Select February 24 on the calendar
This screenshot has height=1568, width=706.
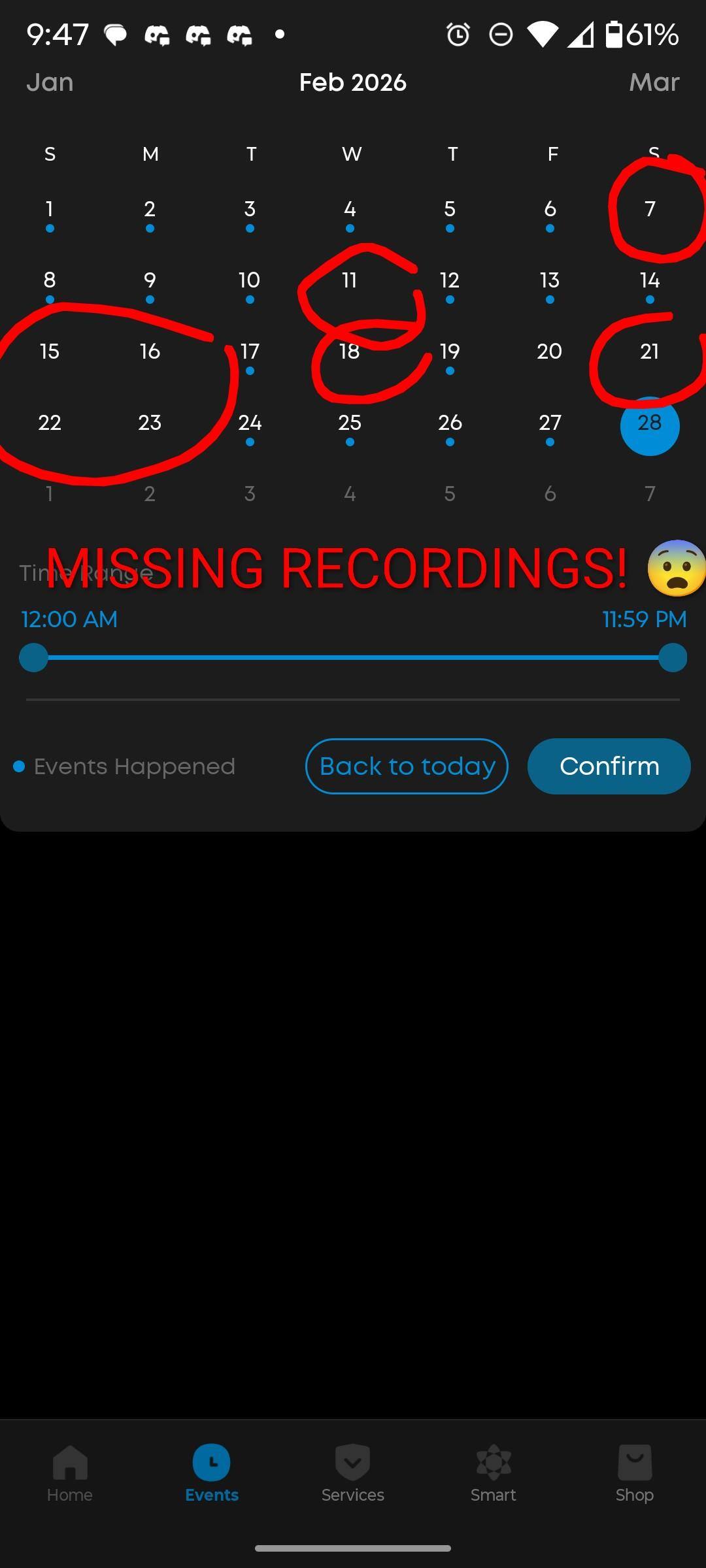coord(250,423)
